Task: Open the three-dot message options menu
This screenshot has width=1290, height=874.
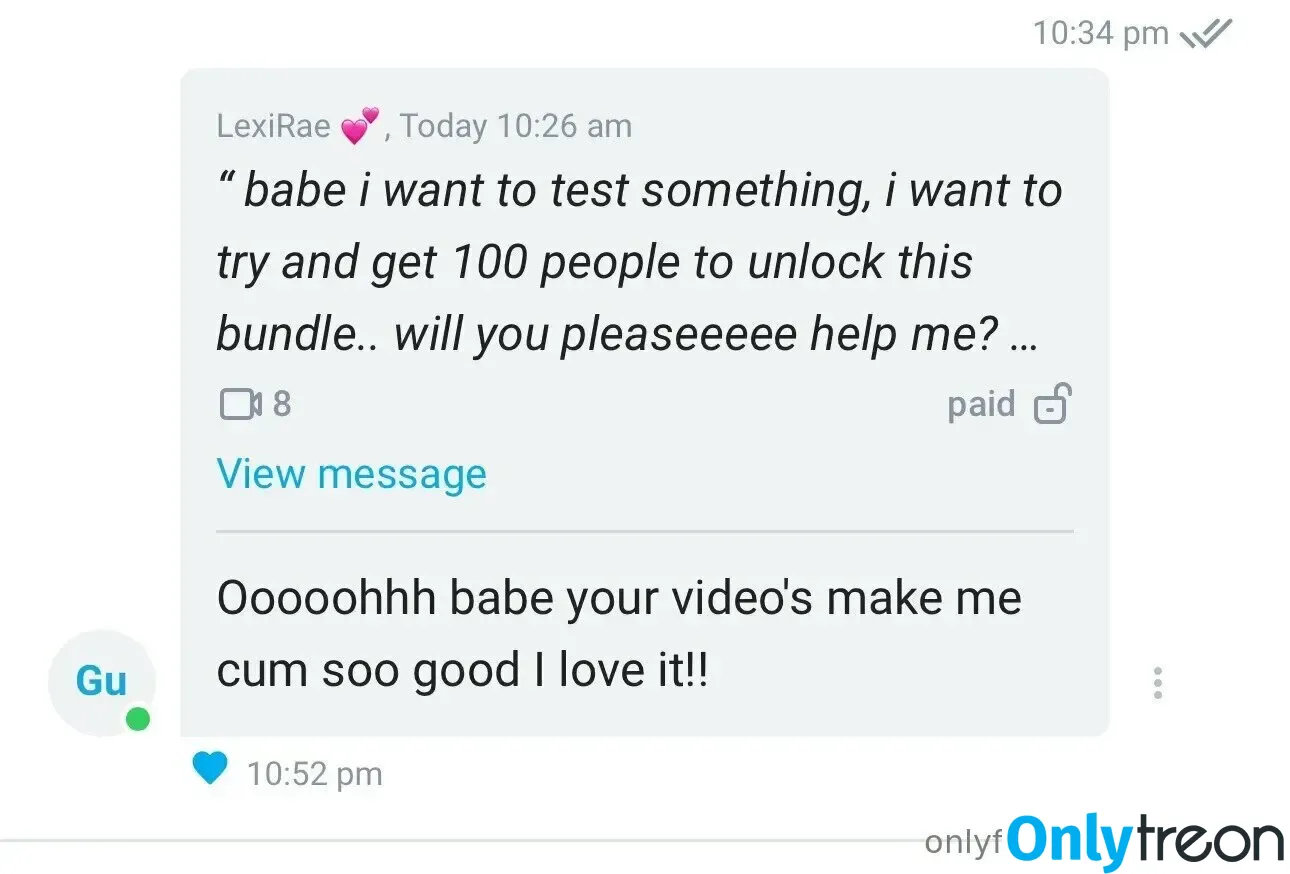Action: [x=1157, y=683]
